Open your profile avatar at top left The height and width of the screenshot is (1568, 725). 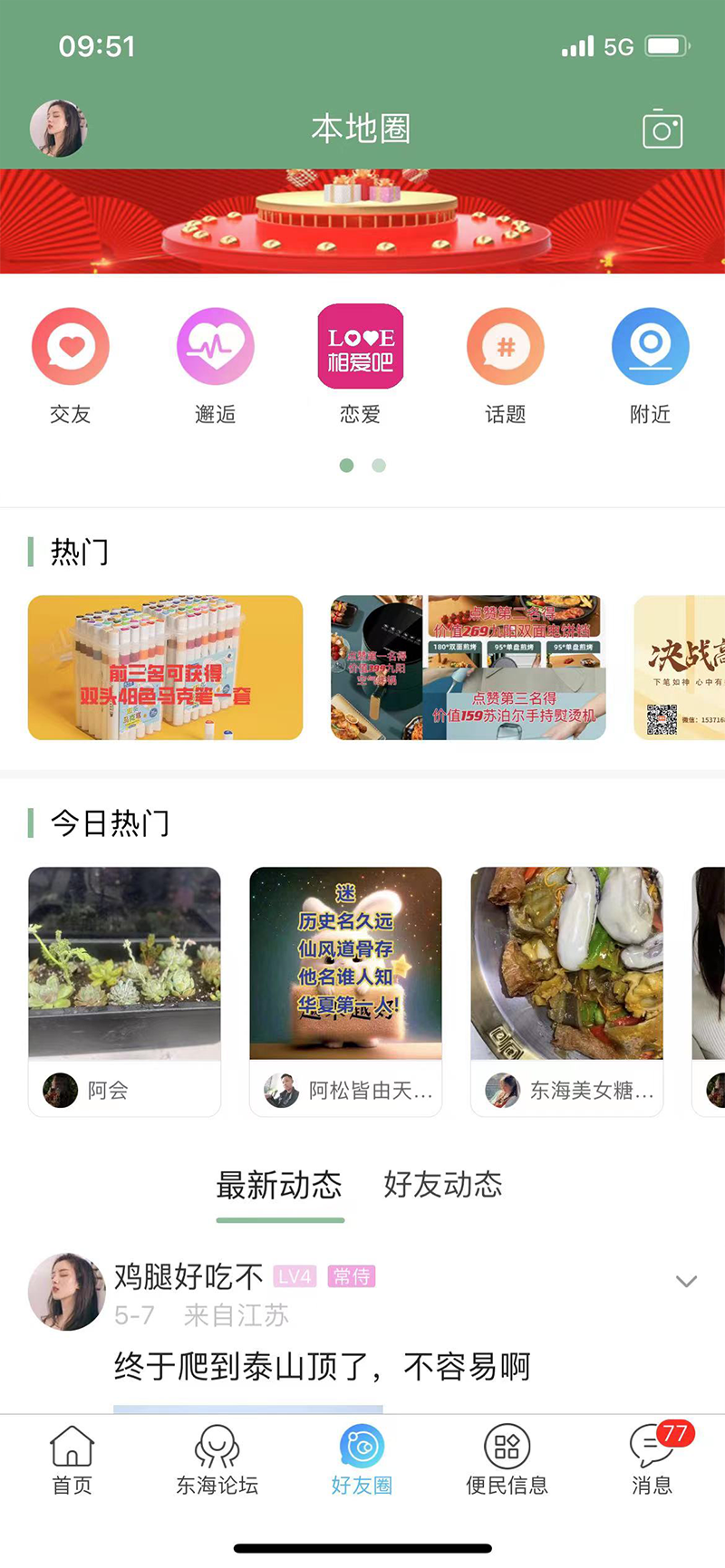click(x=58, y=128)
